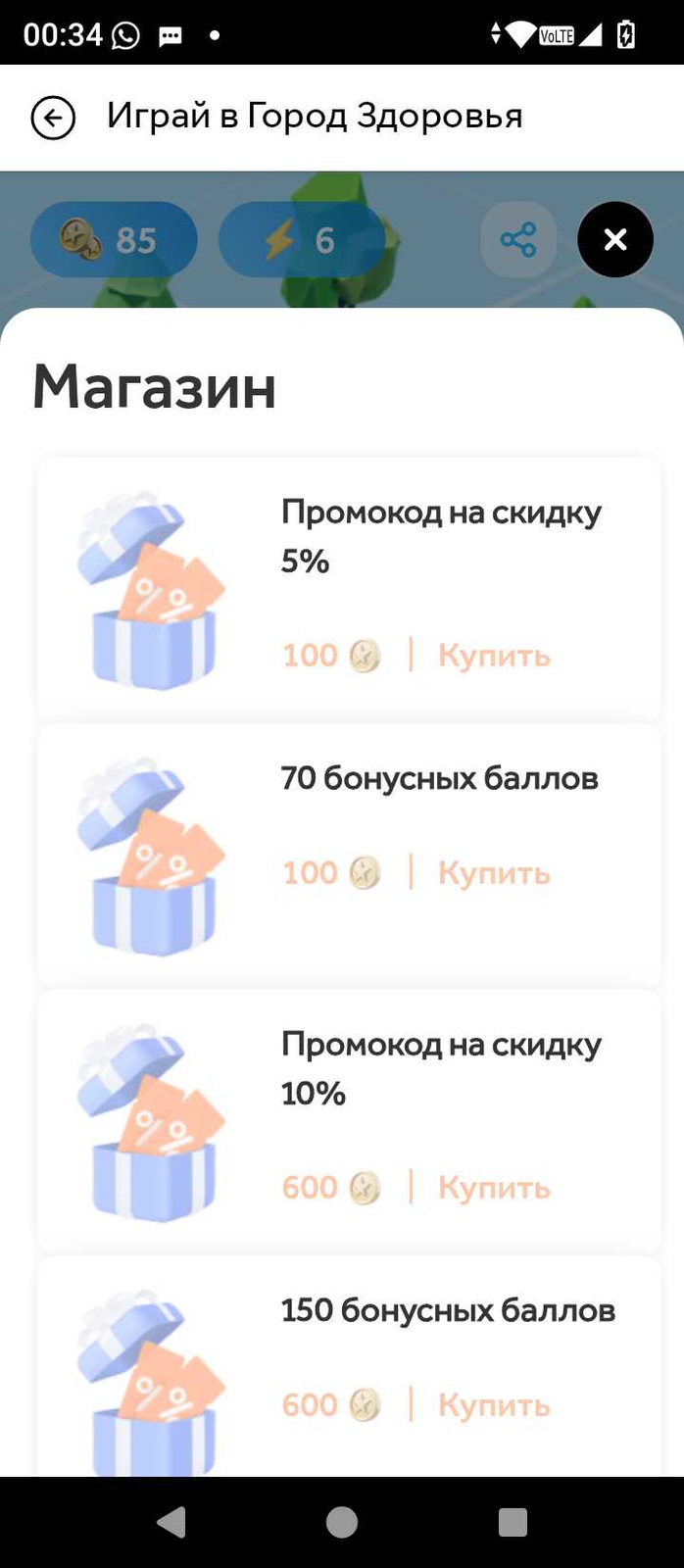Buy the 5% discount promo code
Image resolution: width=684 pixels, height=1568 pixels.
pyautogui.click(x=493, y=656)
